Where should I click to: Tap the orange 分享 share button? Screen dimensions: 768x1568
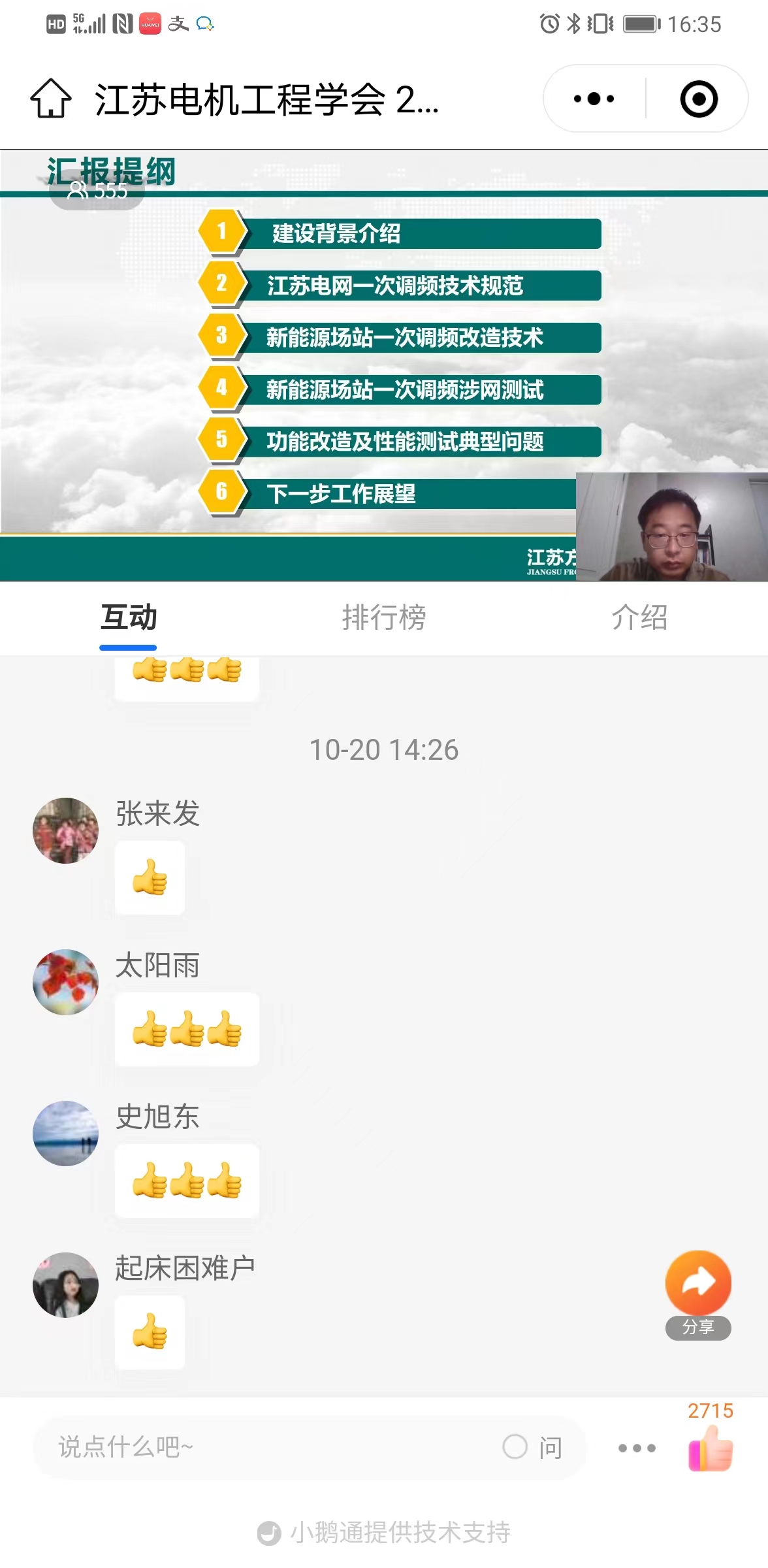coord(698,1283)
